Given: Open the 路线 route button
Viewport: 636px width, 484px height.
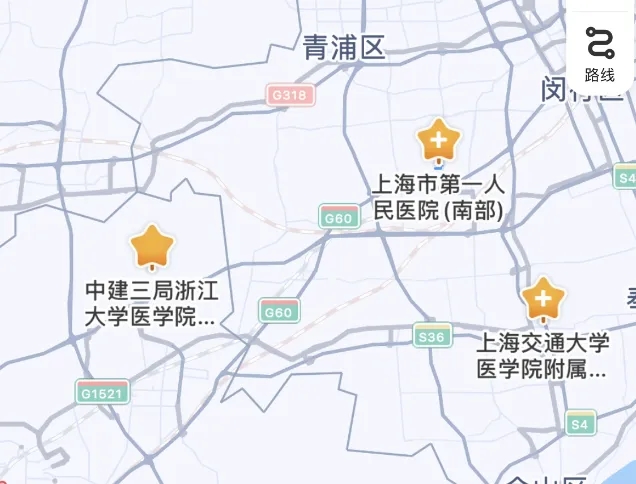Looking at the screenshot, I should [600, 53].
